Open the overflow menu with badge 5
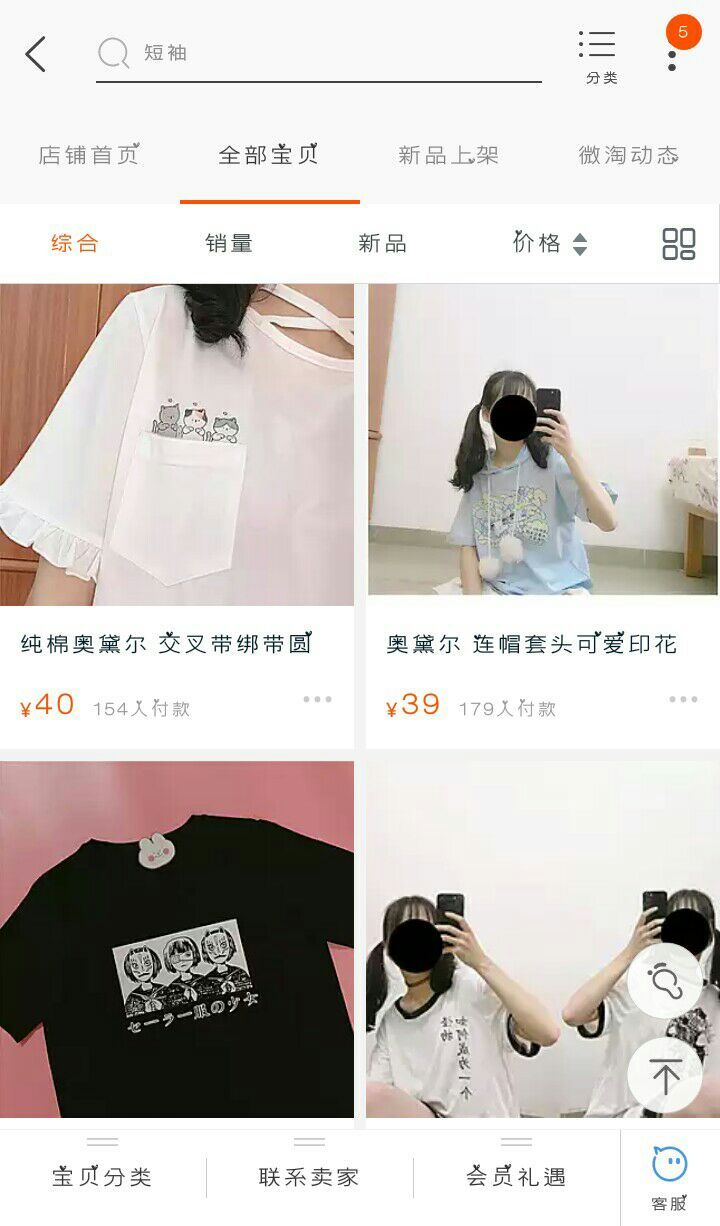The image size is (720, 1226). [x=672, y=54]
